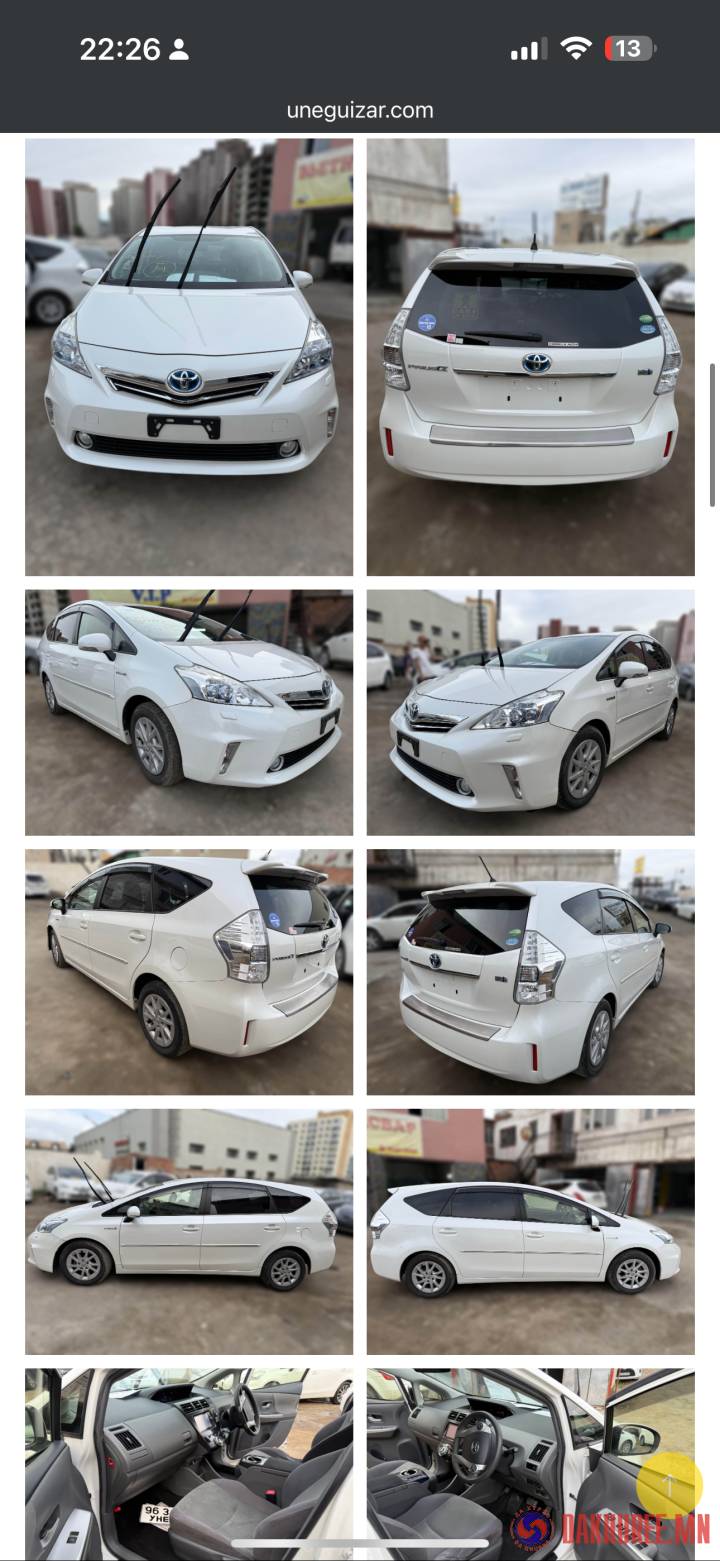Screen dimensions: 720x1561
Task: Tap the uneguizar.com address bar
Action: click(360, 110)
